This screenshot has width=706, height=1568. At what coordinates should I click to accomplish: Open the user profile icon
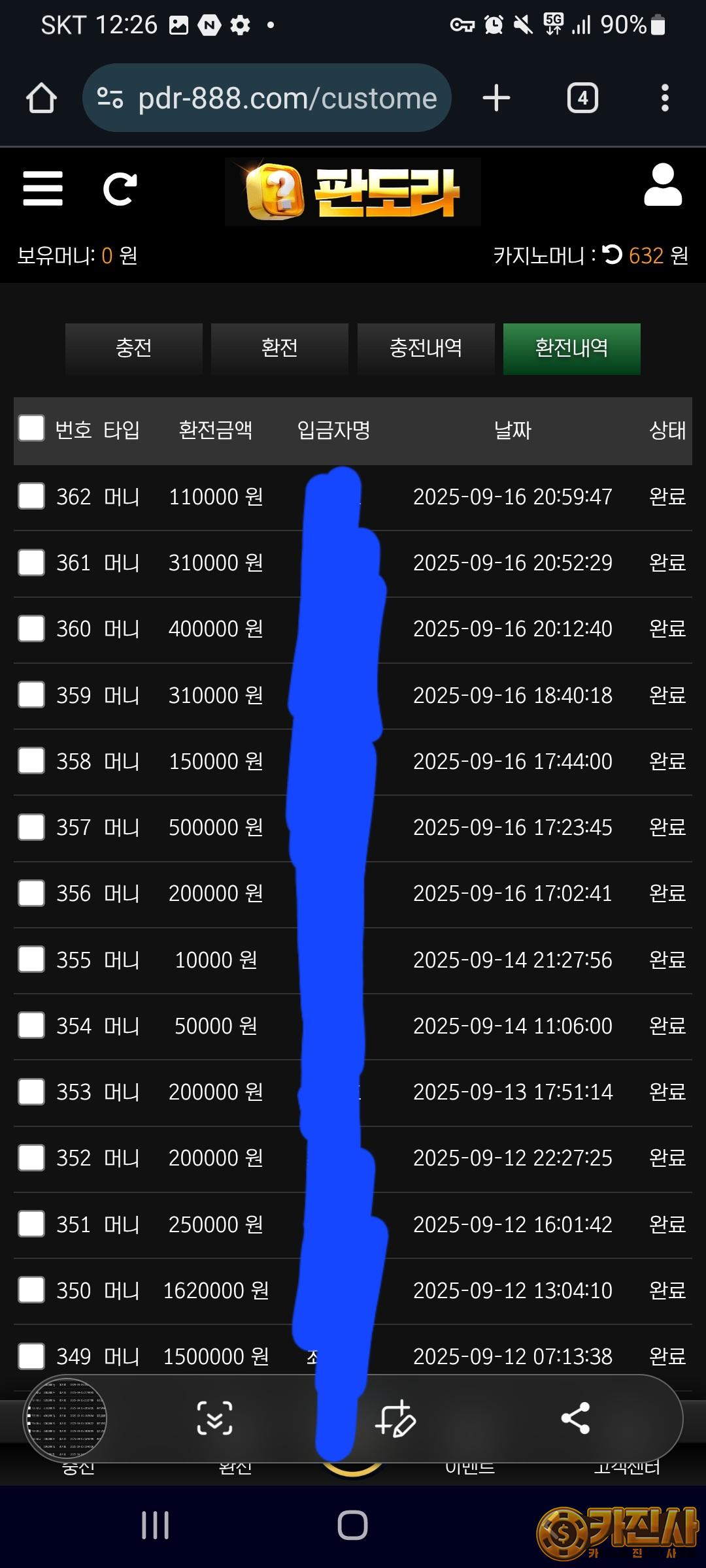(663, 186)
